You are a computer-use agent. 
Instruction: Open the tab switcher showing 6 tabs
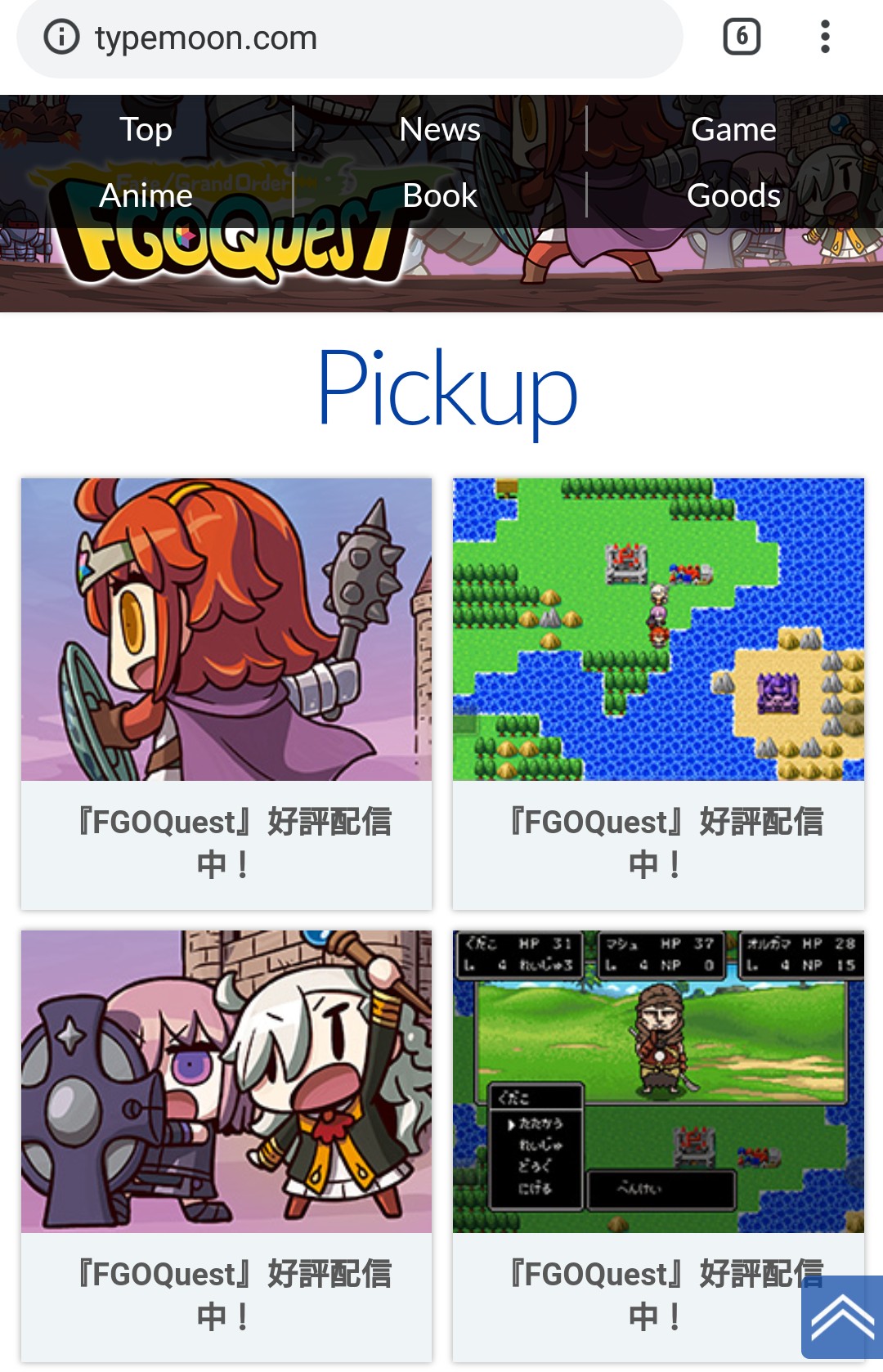click(742, 37)
